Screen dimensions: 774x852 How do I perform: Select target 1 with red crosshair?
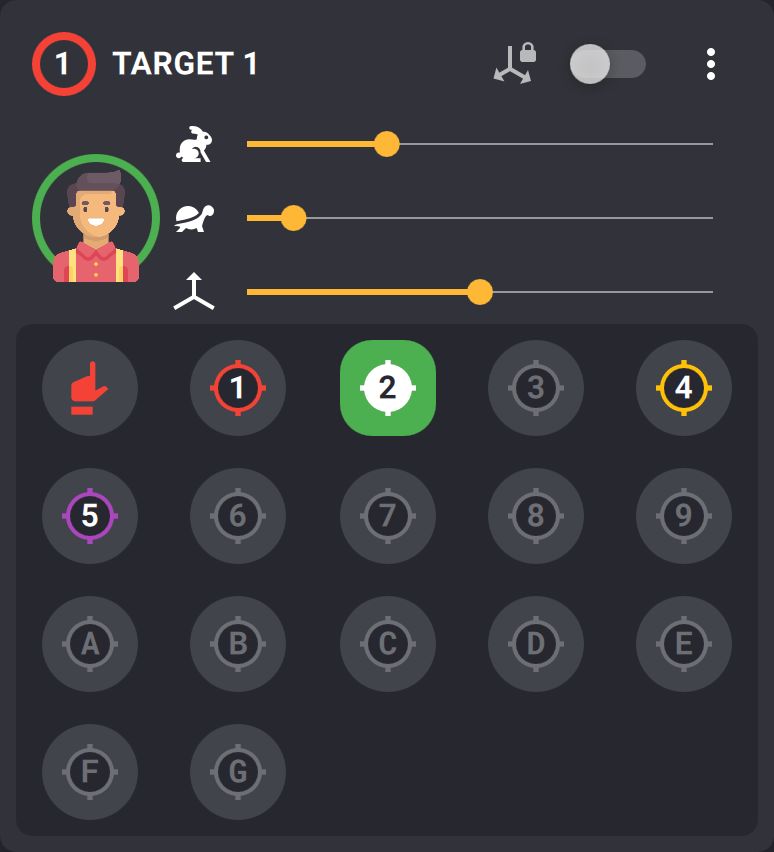[238, 388]
